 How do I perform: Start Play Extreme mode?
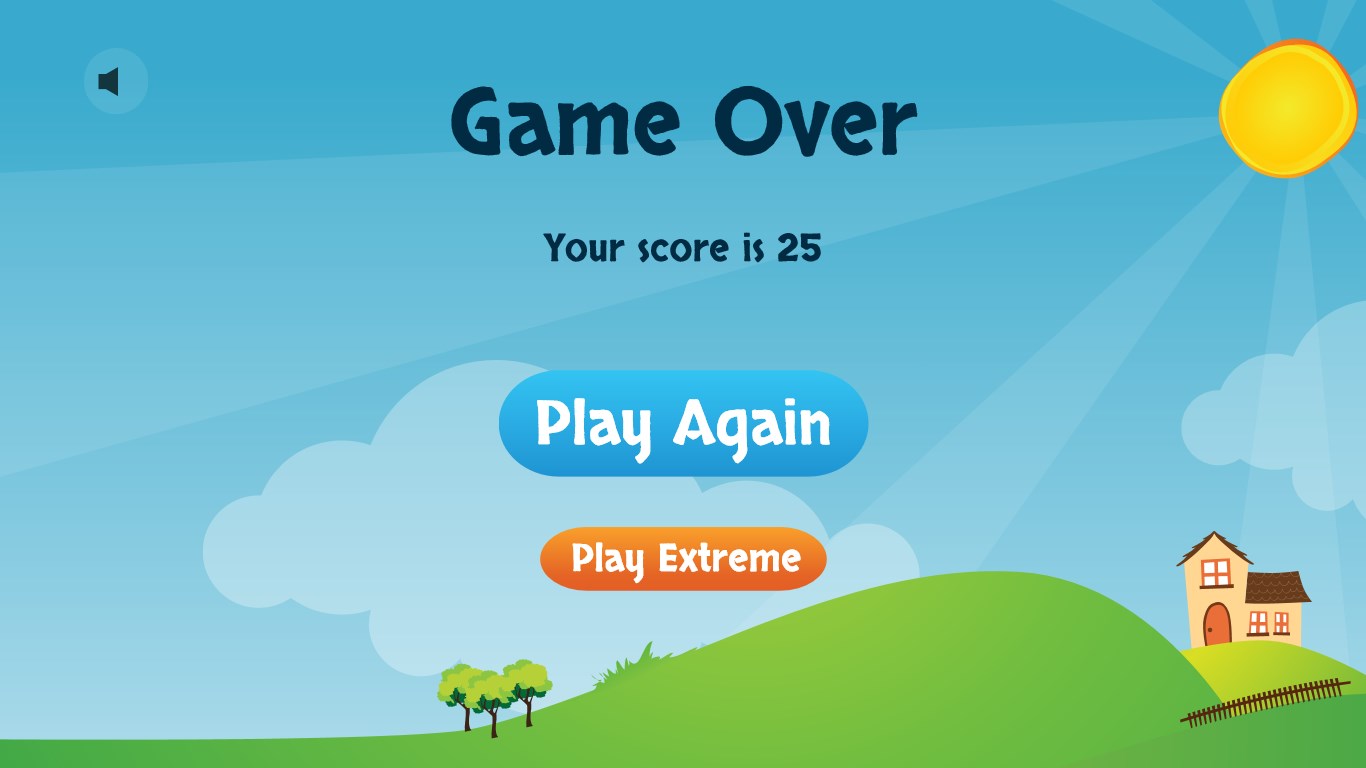(683, 558)
